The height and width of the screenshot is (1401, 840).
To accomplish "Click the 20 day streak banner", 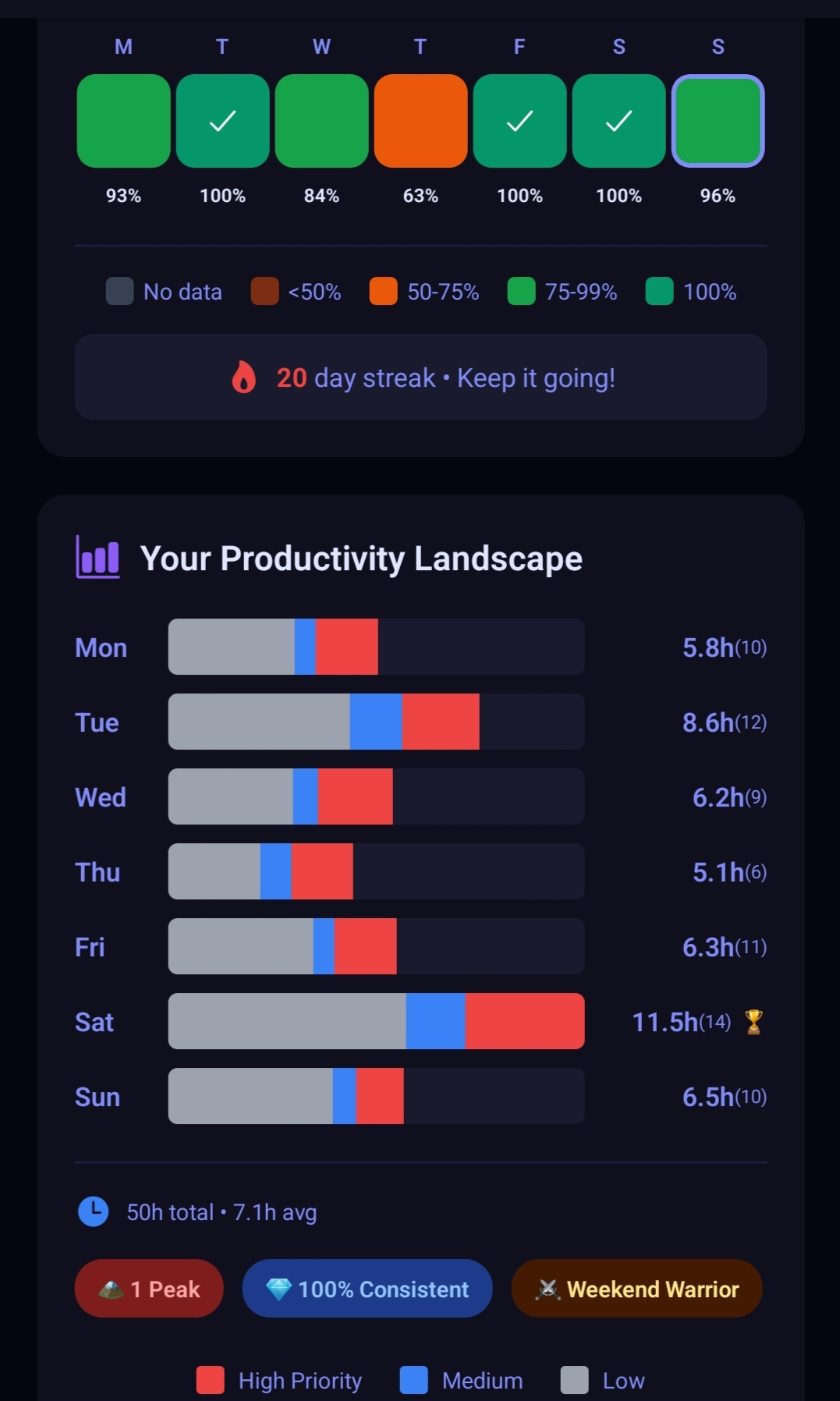I will [420, 378].
